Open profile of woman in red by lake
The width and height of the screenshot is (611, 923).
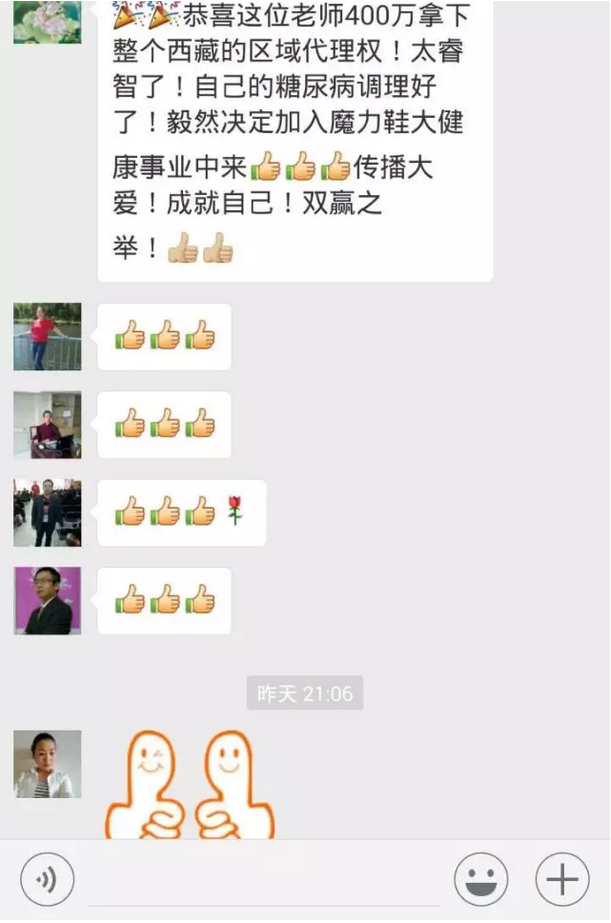47,337
